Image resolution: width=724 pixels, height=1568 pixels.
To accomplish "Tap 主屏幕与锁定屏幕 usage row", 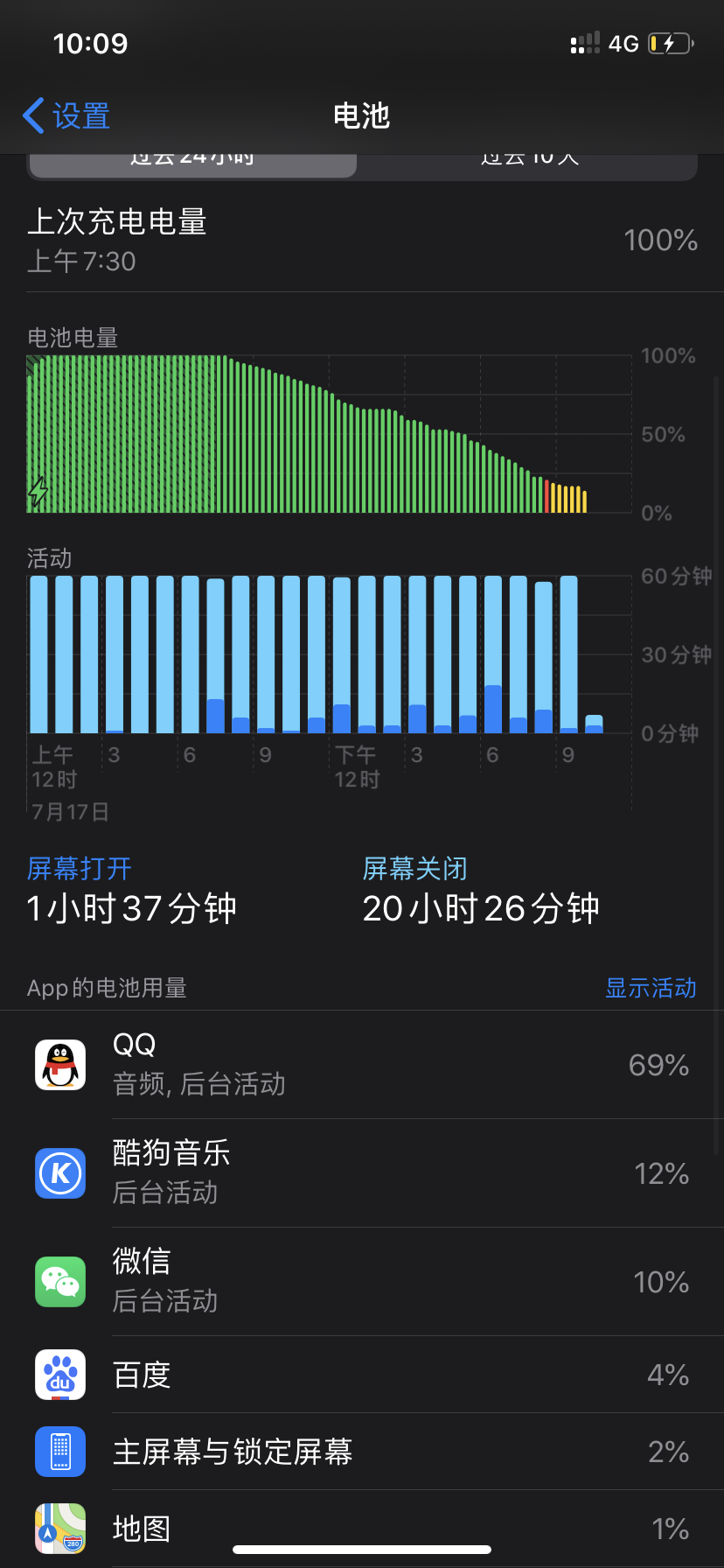I will click(x=362, y=1452).
